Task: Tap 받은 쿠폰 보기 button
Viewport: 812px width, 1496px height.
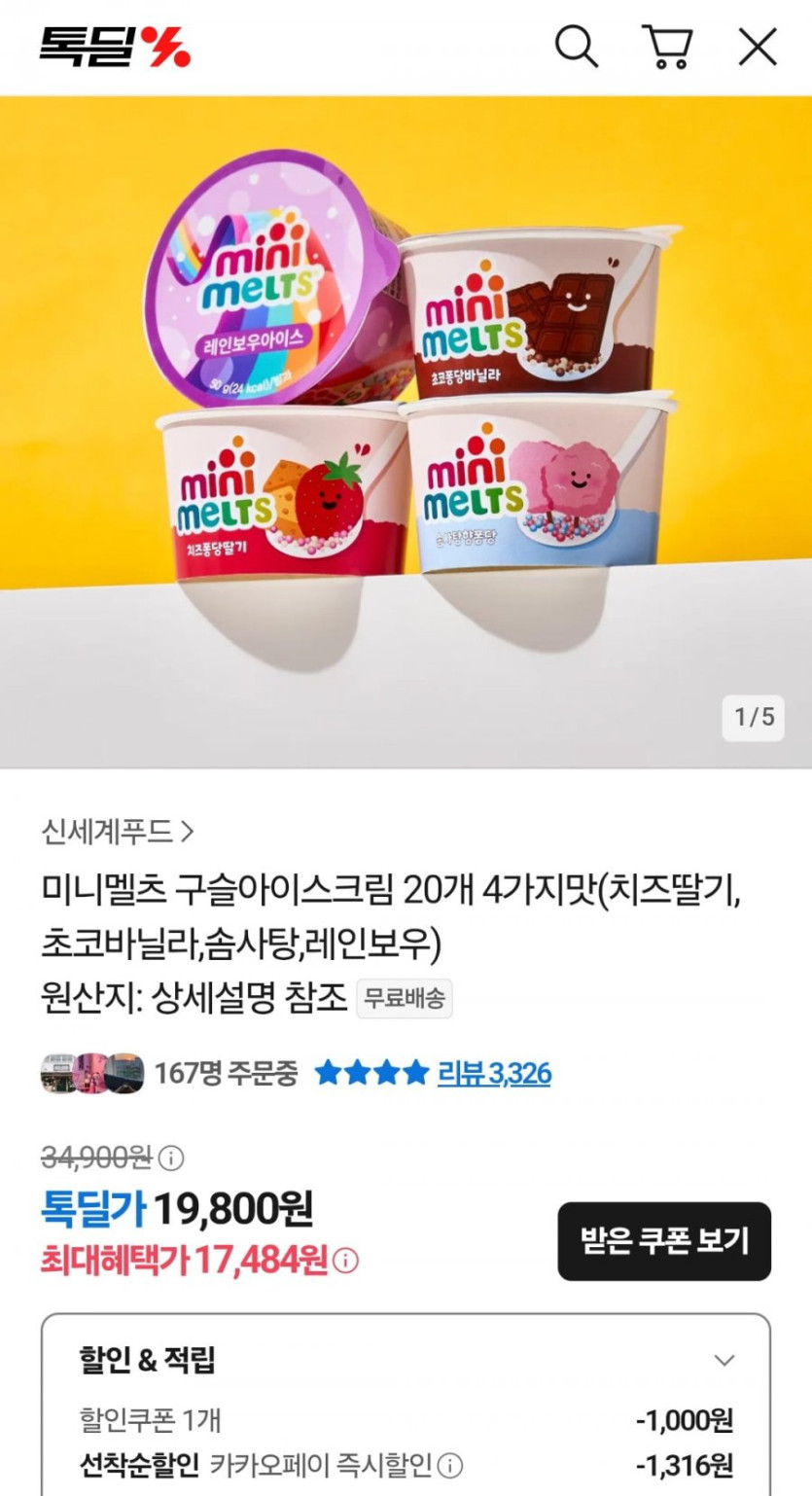Action: click(664, 1241)
